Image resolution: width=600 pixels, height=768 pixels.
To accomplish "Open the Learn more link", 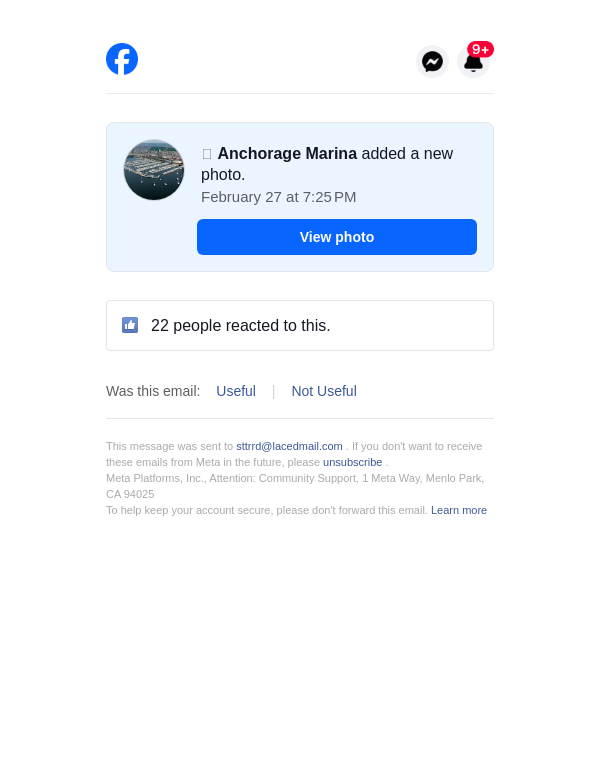I will (x=459, y=510).
